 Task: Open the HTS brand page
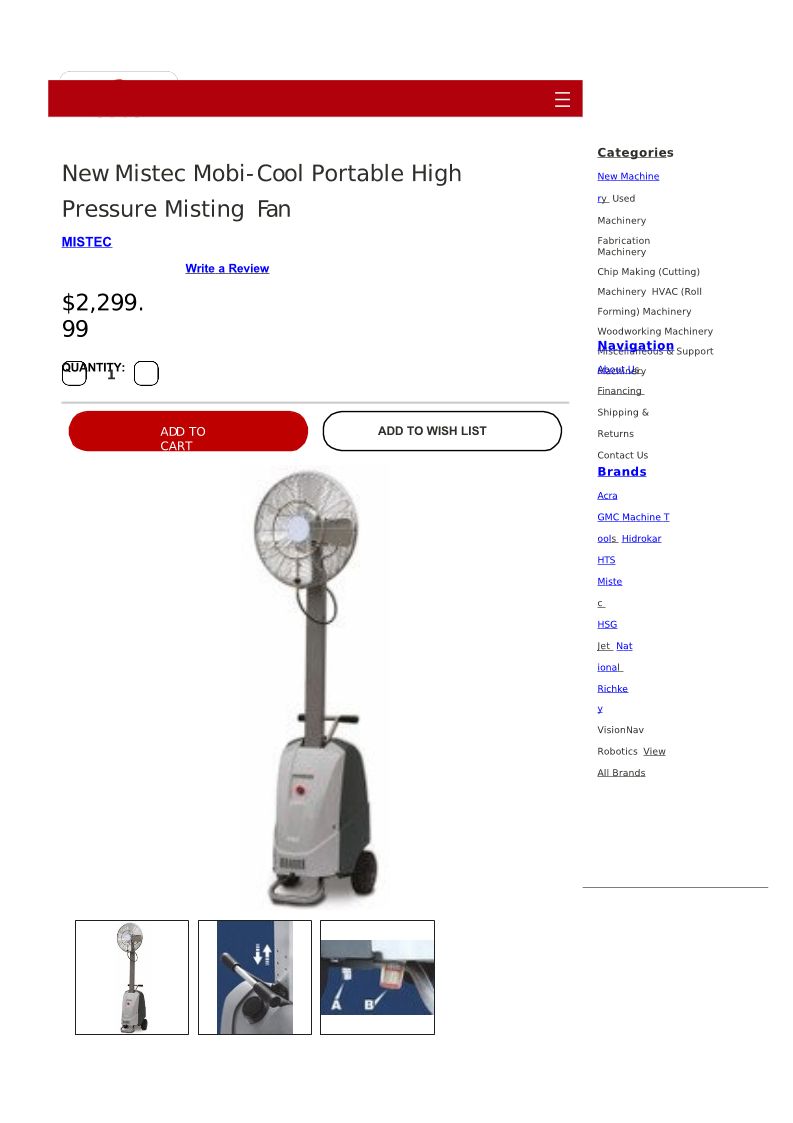tap(606, 561)
